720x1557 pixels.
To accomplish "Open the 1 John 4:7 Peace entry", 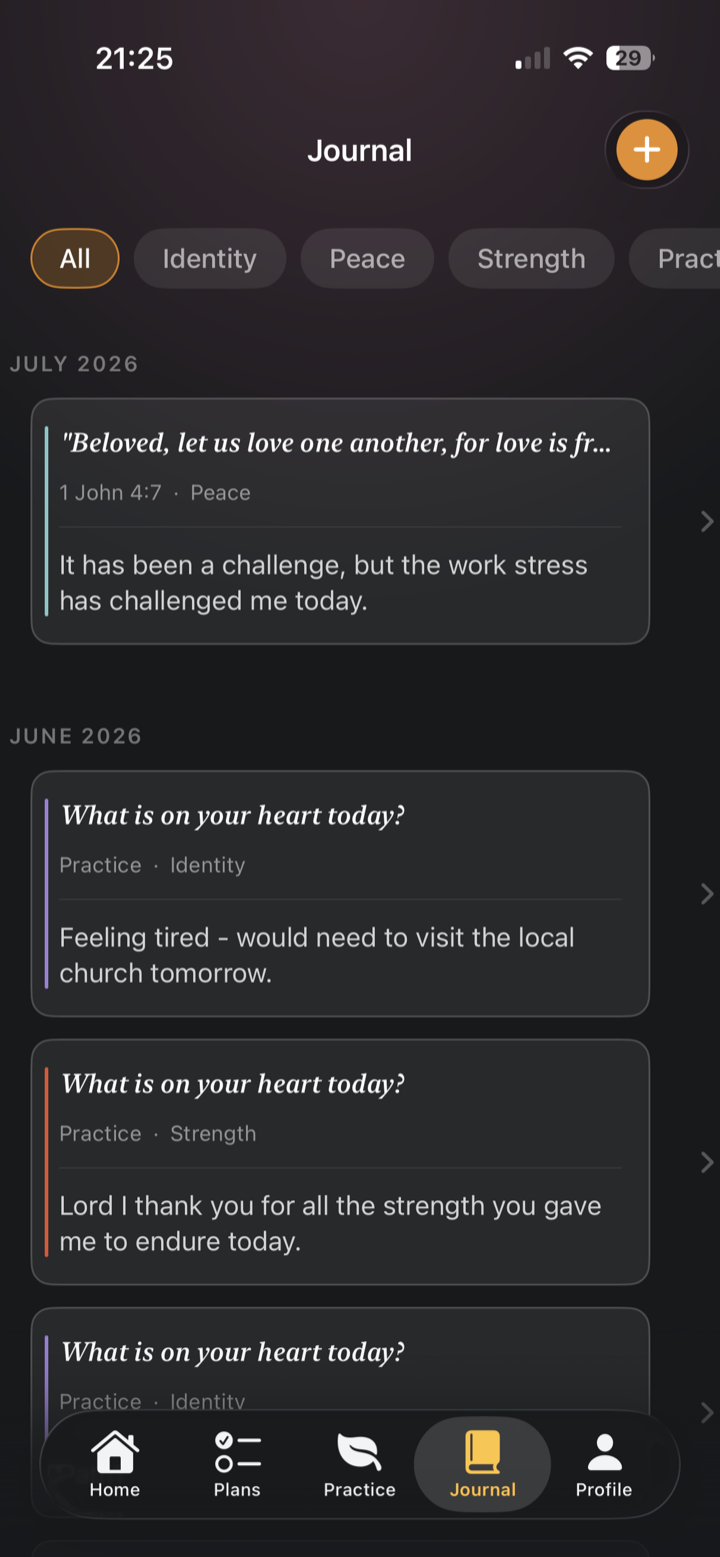I will click(x=340, y=521).
